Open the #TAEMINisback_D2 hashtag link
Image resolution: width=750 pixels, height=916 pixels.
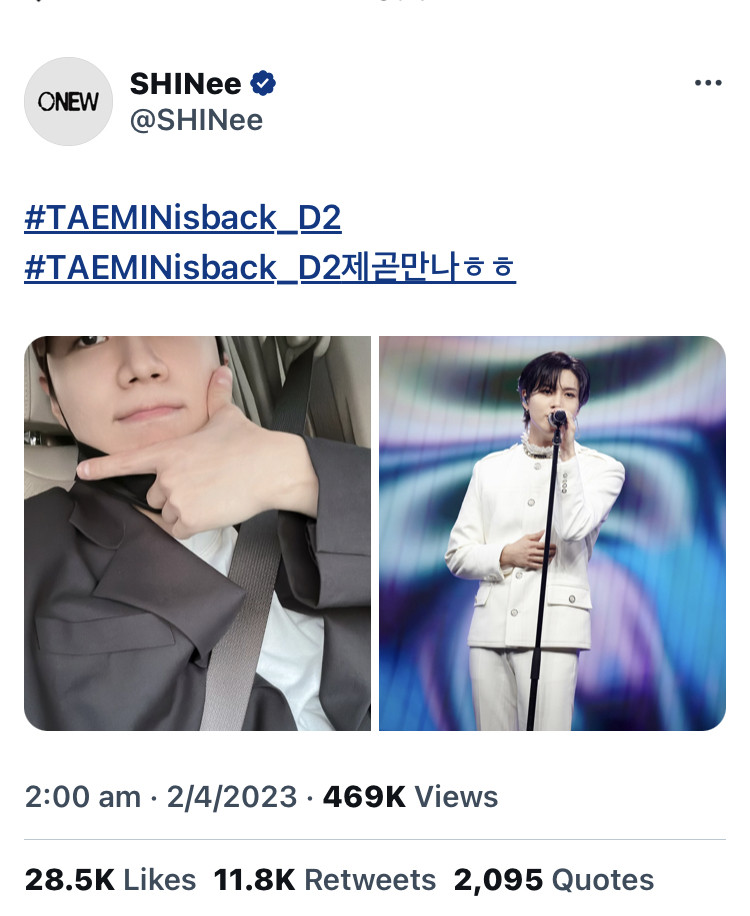click(x=183, y=218)
